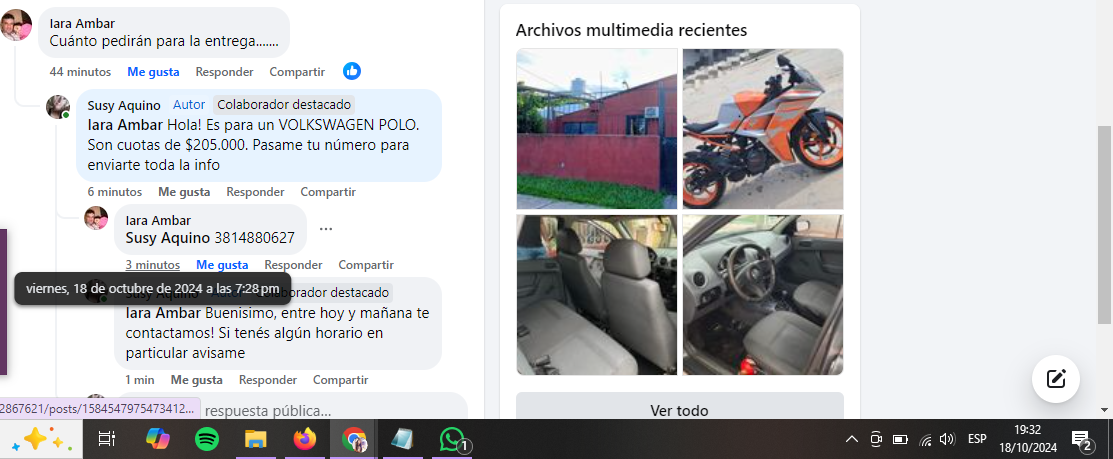This screenshot has width=1113, height=459.
Task: Write a public reply in the comment box
Action: coord(300,410)
